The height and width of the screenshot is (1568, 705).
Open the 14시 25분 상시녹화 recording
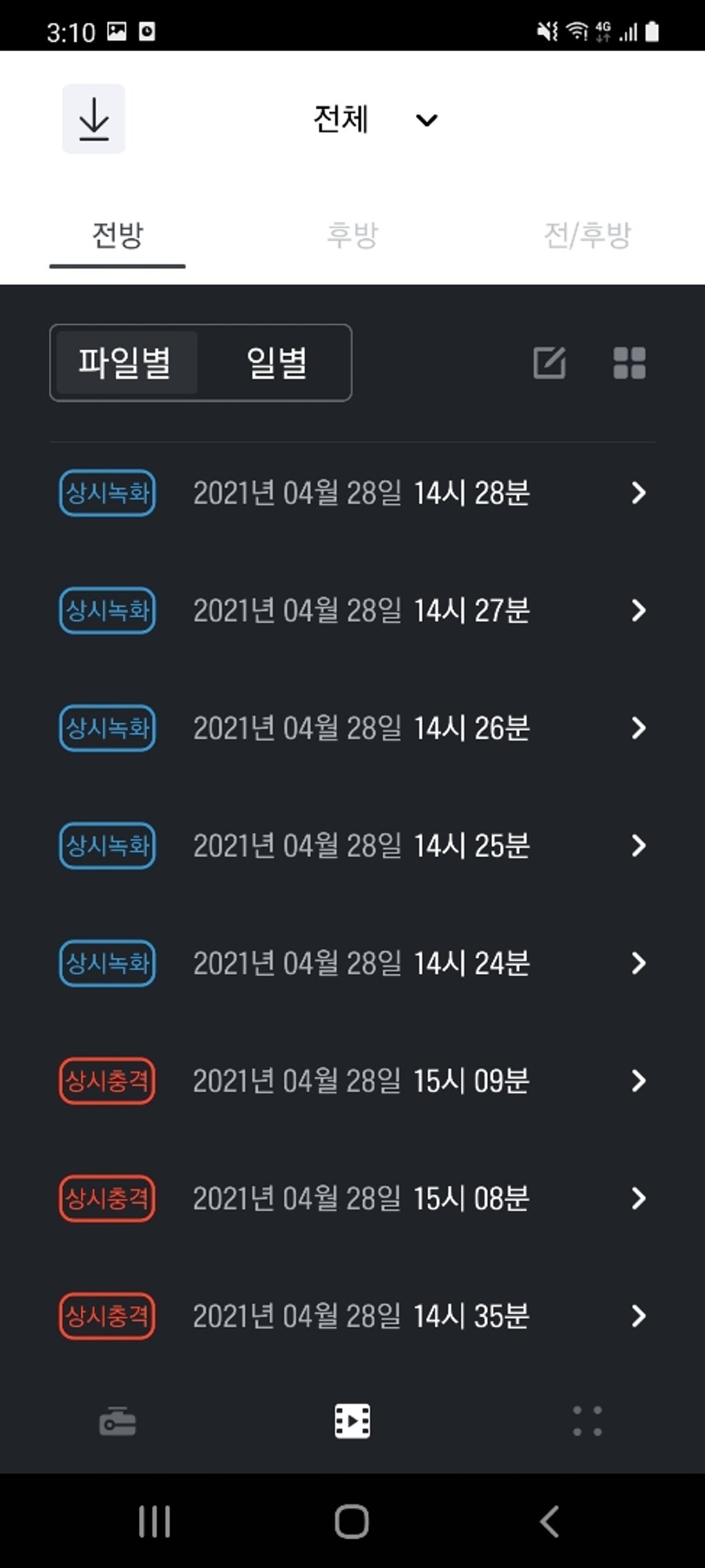click(x=352, y=846)
